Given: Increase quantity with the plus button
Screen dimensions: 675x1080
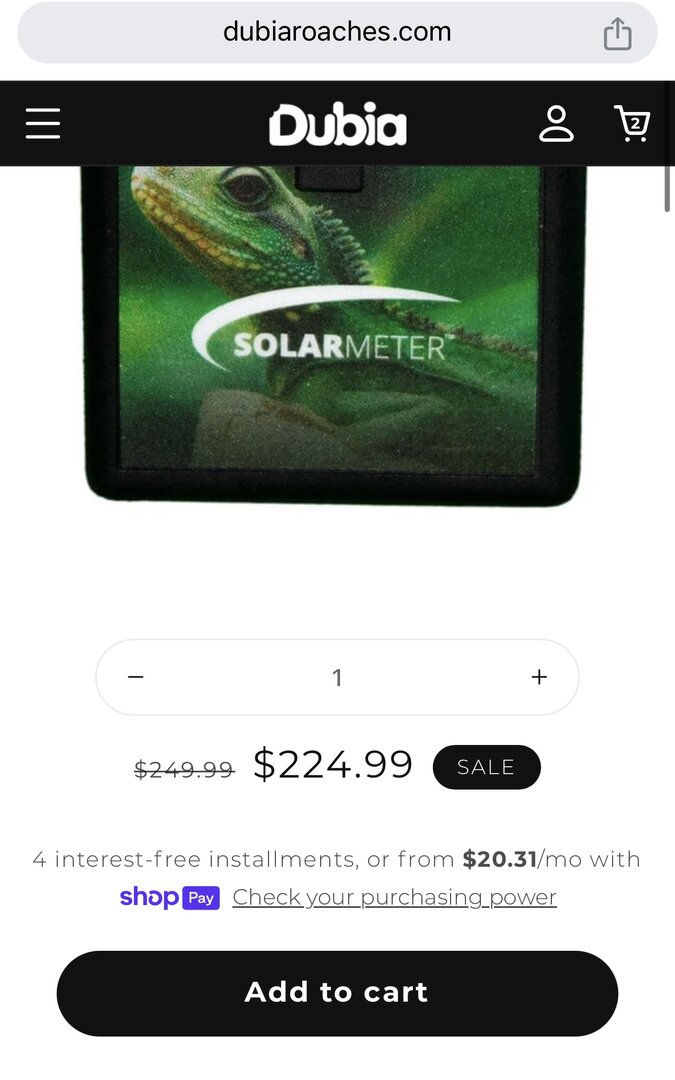Looking at the screenshot, I should point(539,677).
